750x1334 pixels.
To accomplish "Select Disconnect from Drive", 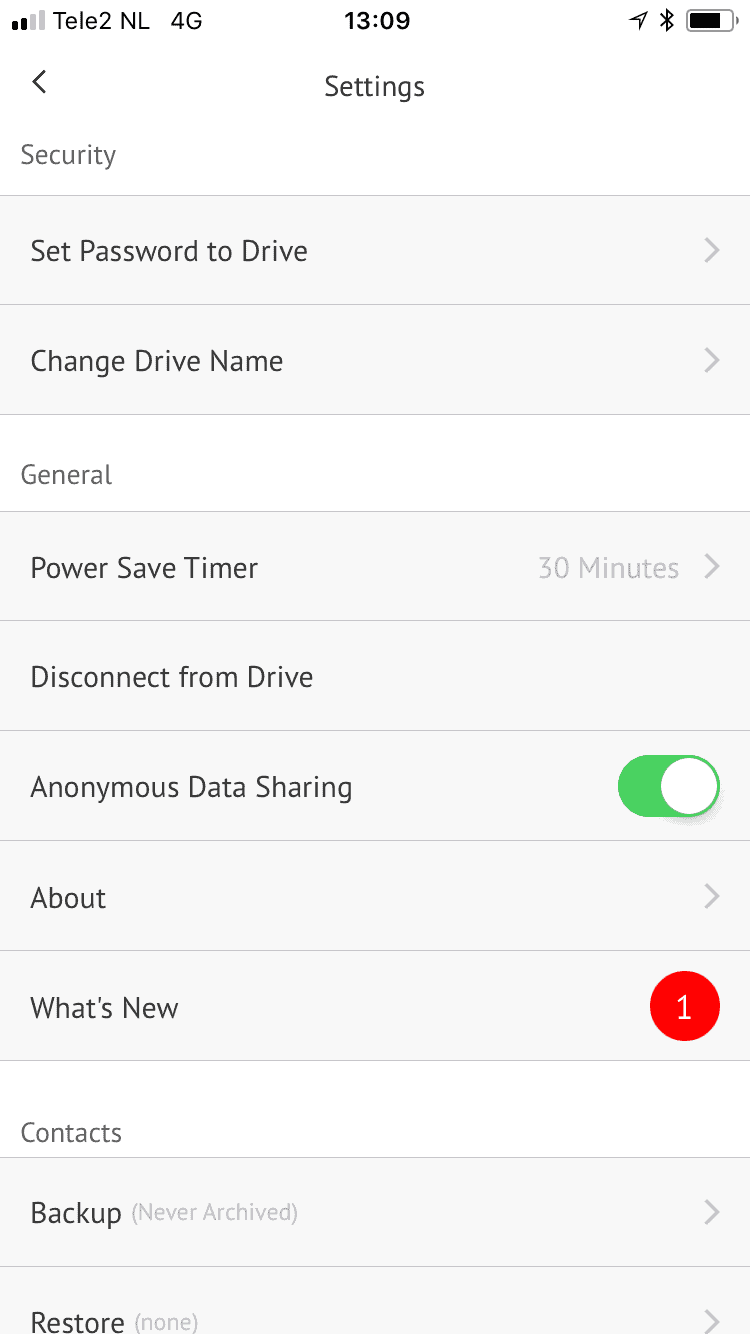I will point(374,677).
